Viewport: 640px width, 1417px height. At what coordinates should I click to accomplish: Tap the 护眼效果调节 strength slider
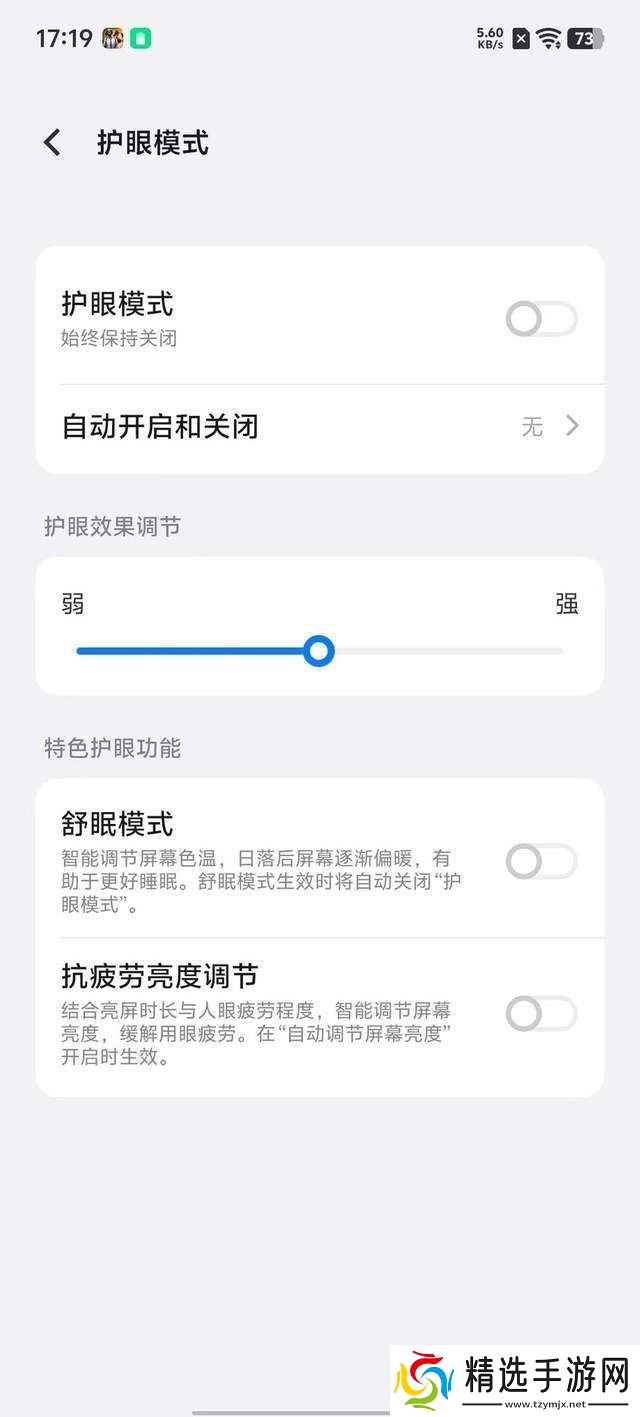click(x=319, y=652)
